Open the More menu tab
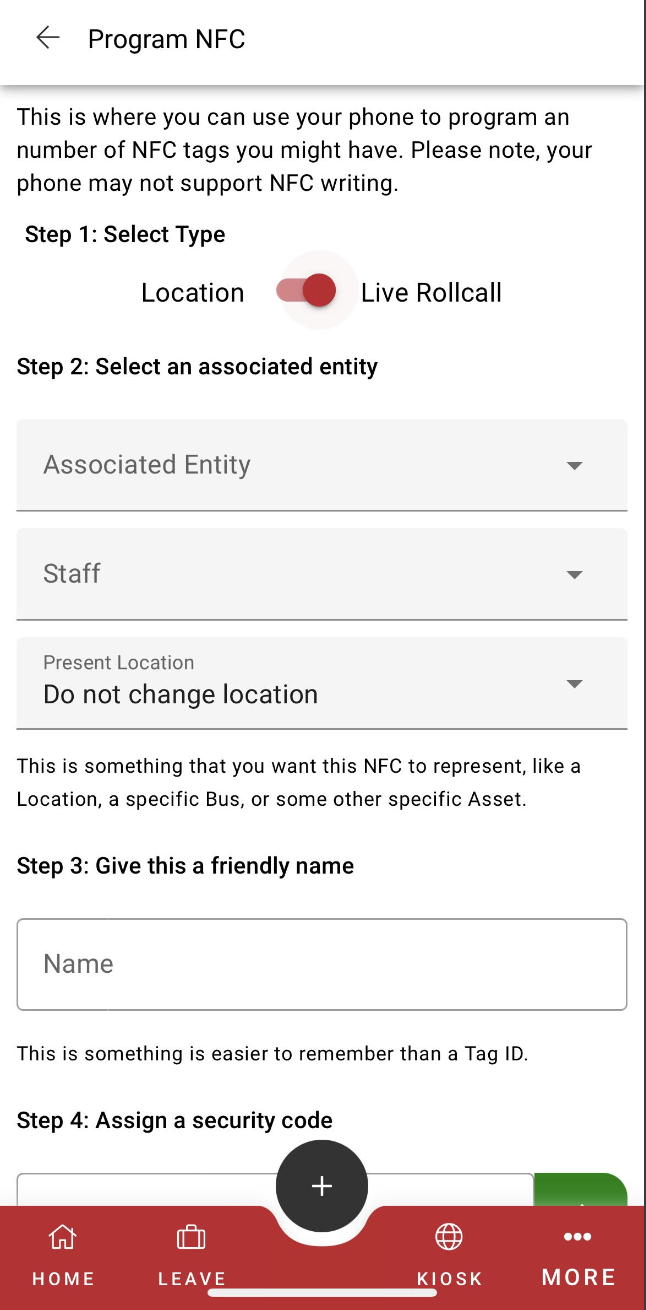The width and height of the screenshot is (646, 1310). (578, 1255)
